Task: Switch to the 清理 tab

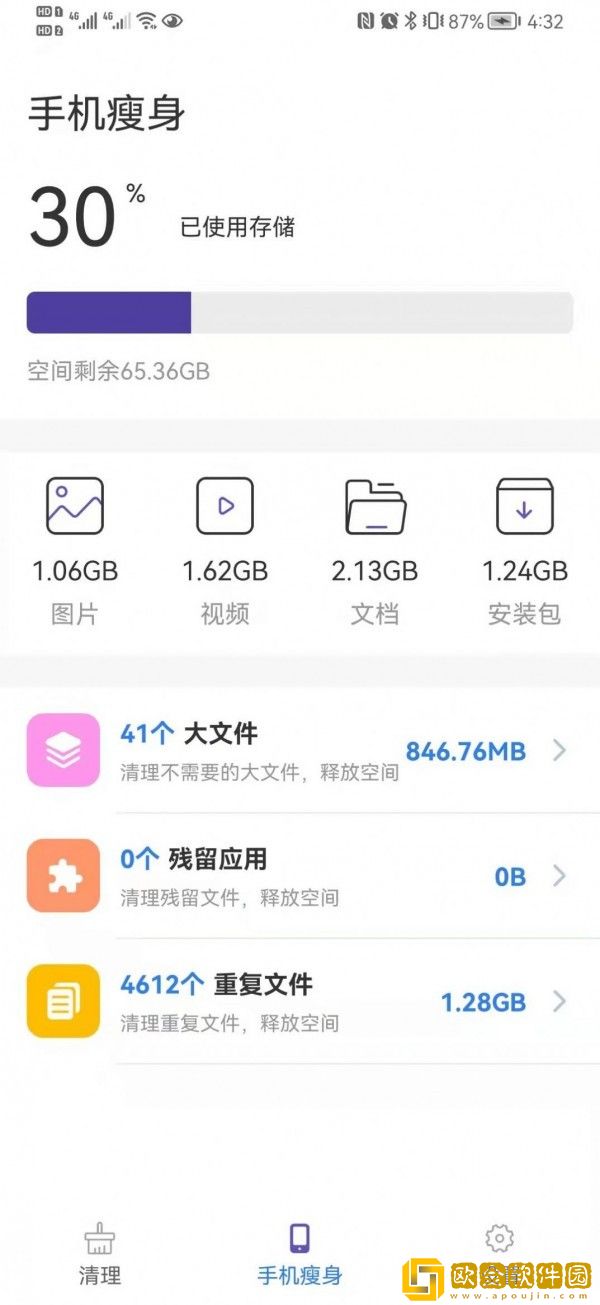Action: [x=100, y=1255]
